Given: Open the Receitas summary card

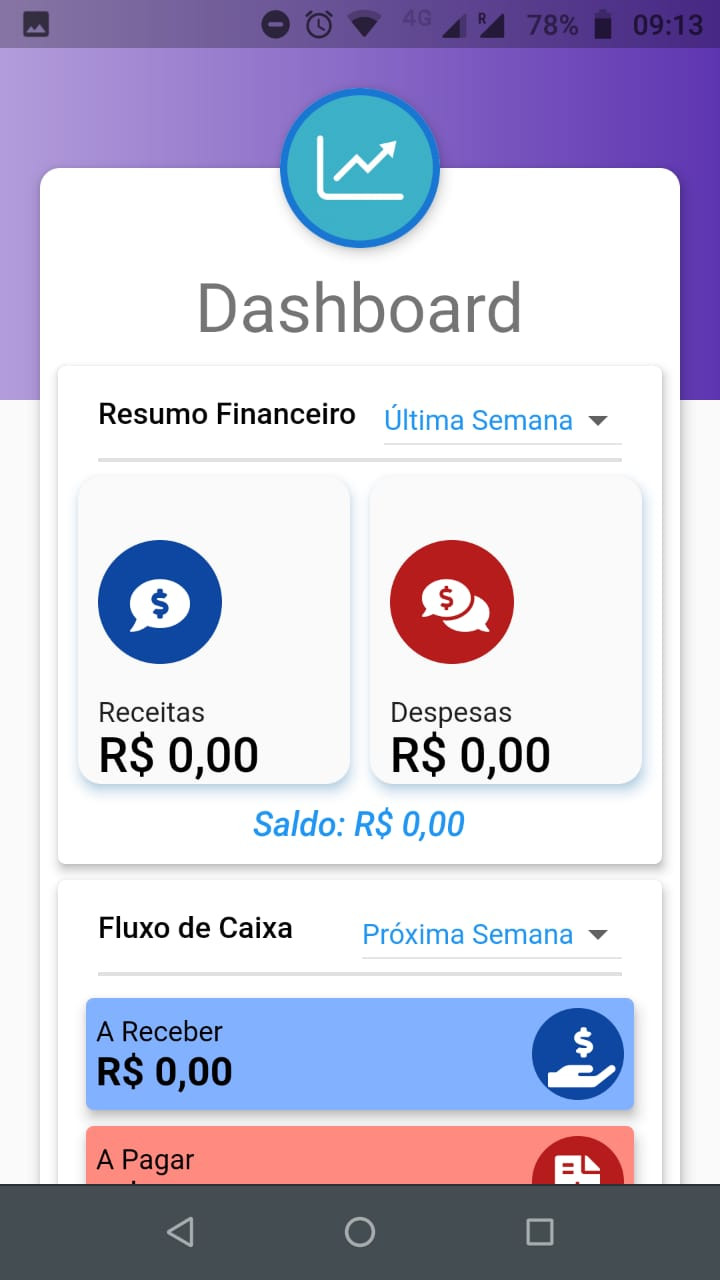Looking at the screenshot, I should pyautogui.click(x=214, y=630).
